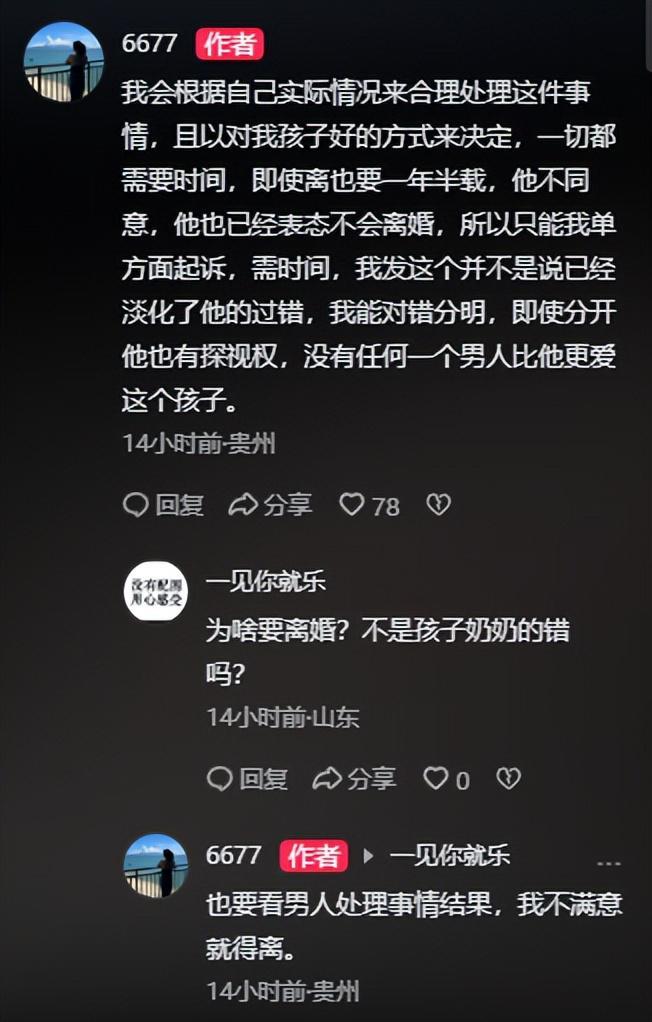
Task: Dislike 一见你就乐's comment
Action: coord(509,778)
